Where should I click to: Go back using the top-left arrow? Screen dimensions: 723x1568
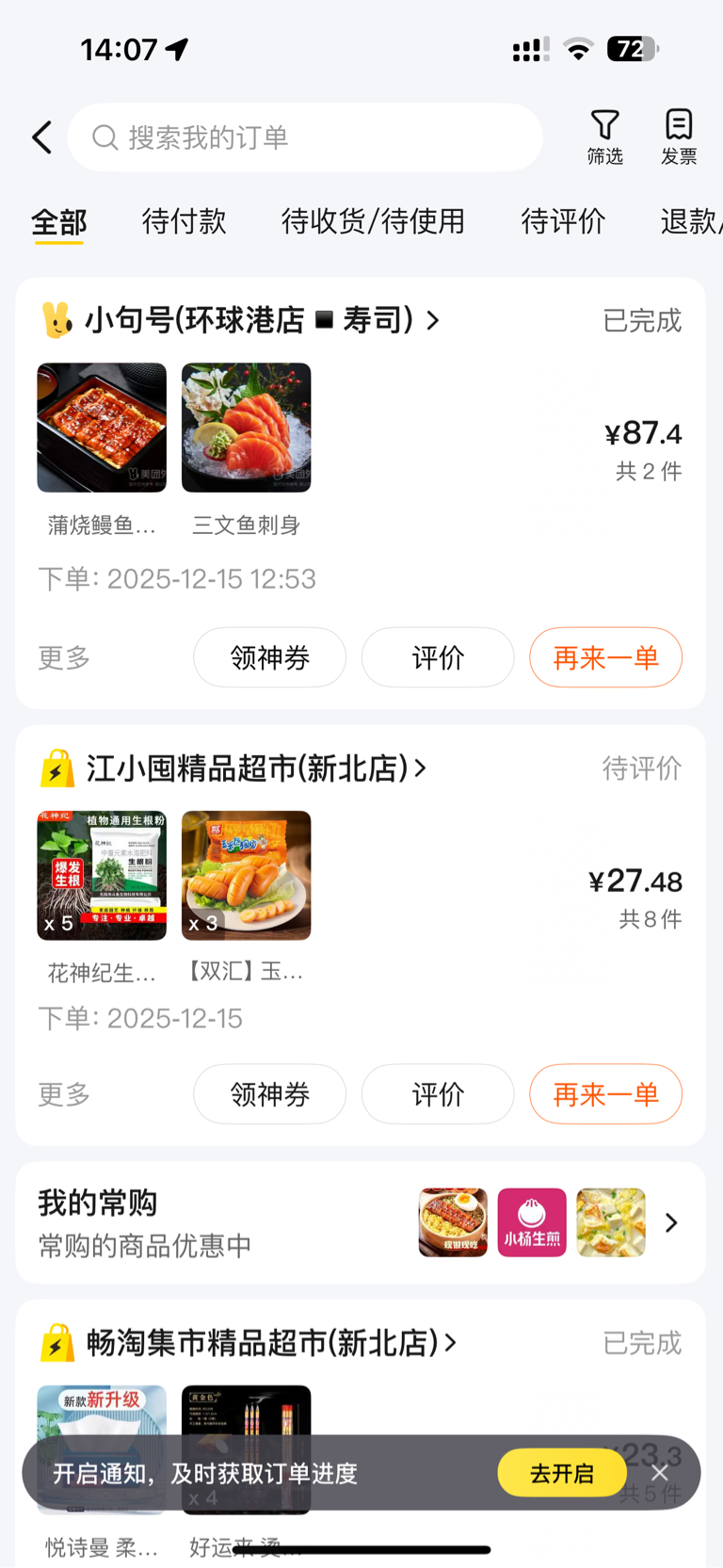(x=42, y=137)
